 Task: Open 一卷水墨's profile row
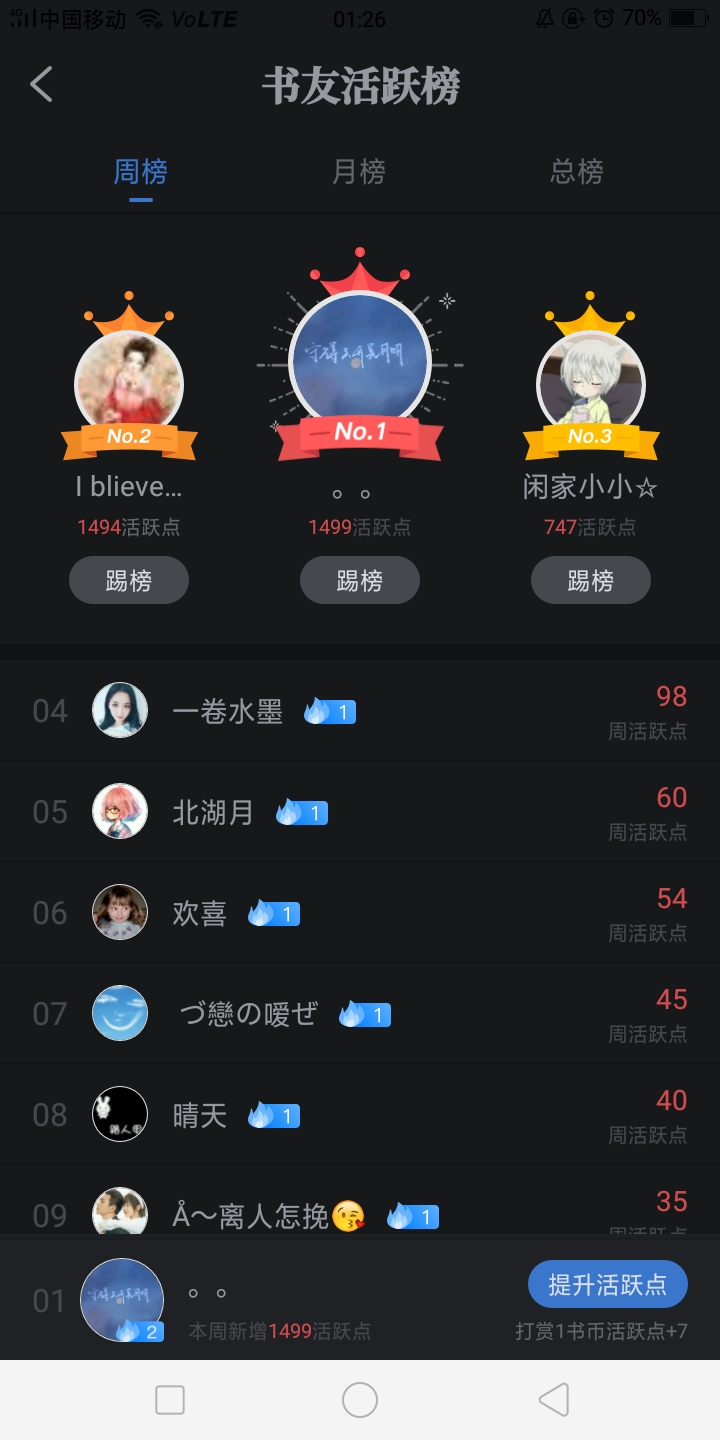(360, 711)
